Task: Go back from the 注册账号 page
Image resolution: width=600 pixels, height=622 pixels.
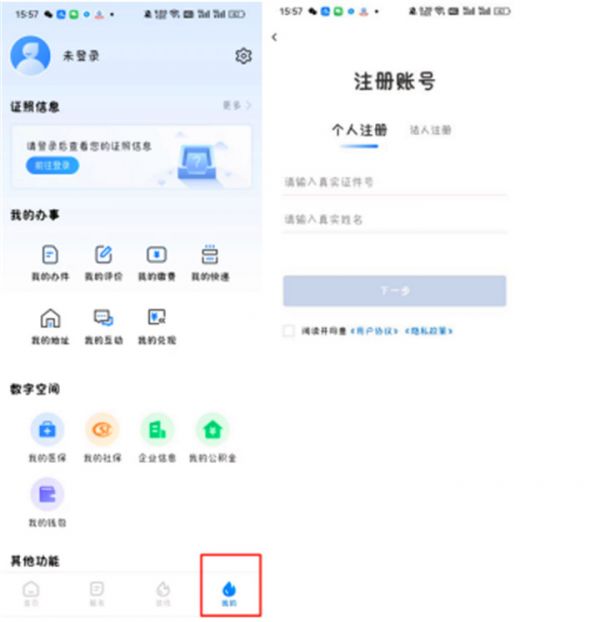Action: pos(275,37)
